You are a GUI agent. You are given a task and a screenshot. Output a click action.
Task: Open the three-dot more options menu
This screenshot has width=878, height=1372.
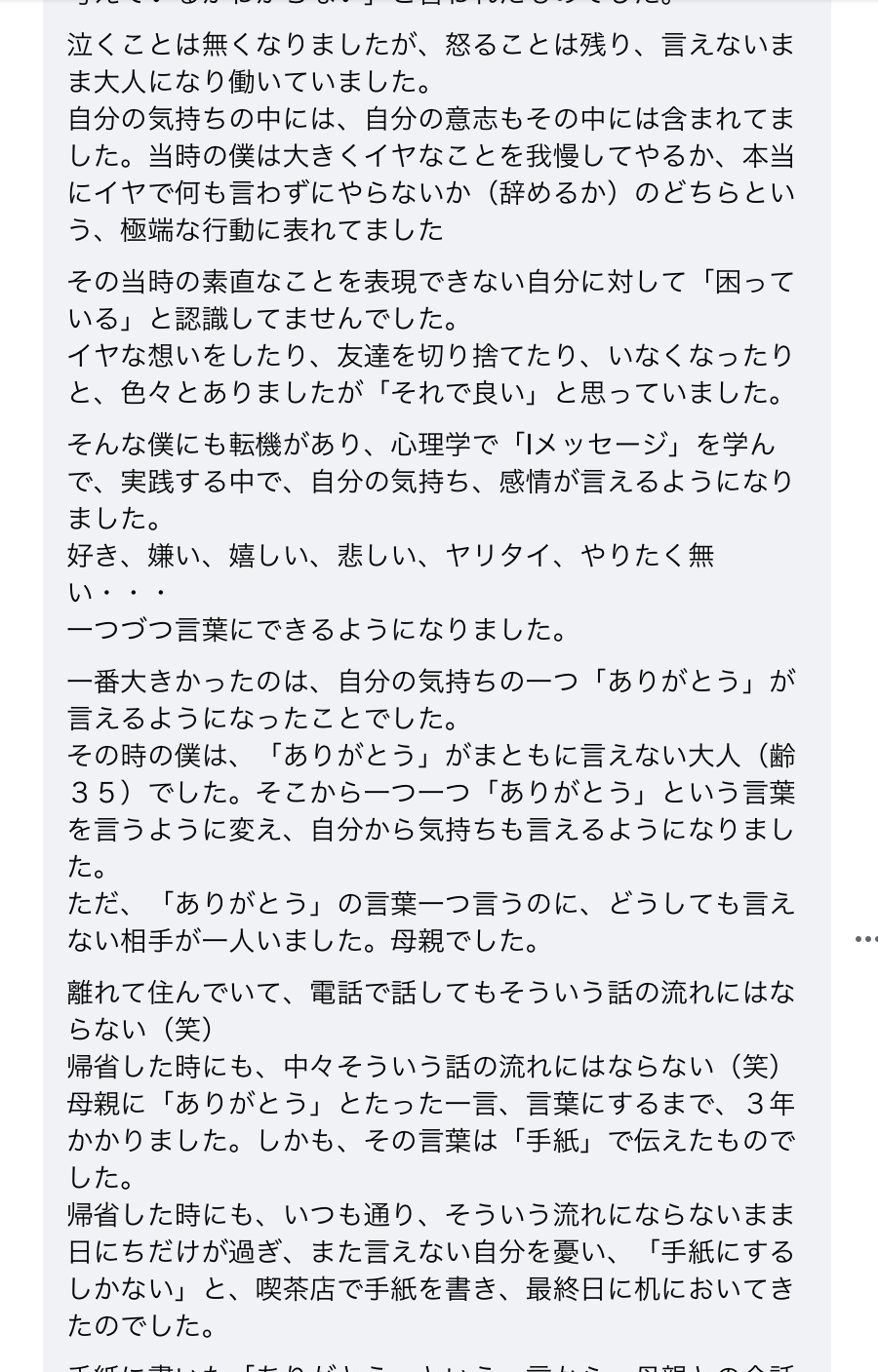pyautogui.click(x=865, y=939)
